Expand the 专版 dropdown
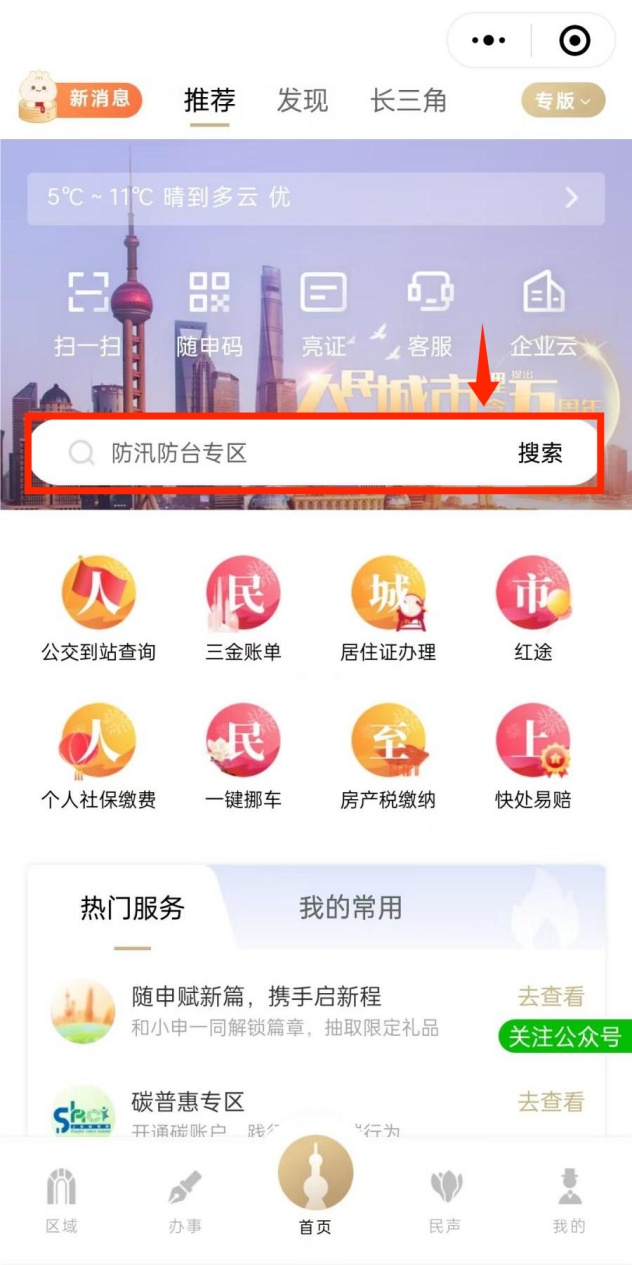This screenshot has width=632, height=1265. [x=563, y=101]
